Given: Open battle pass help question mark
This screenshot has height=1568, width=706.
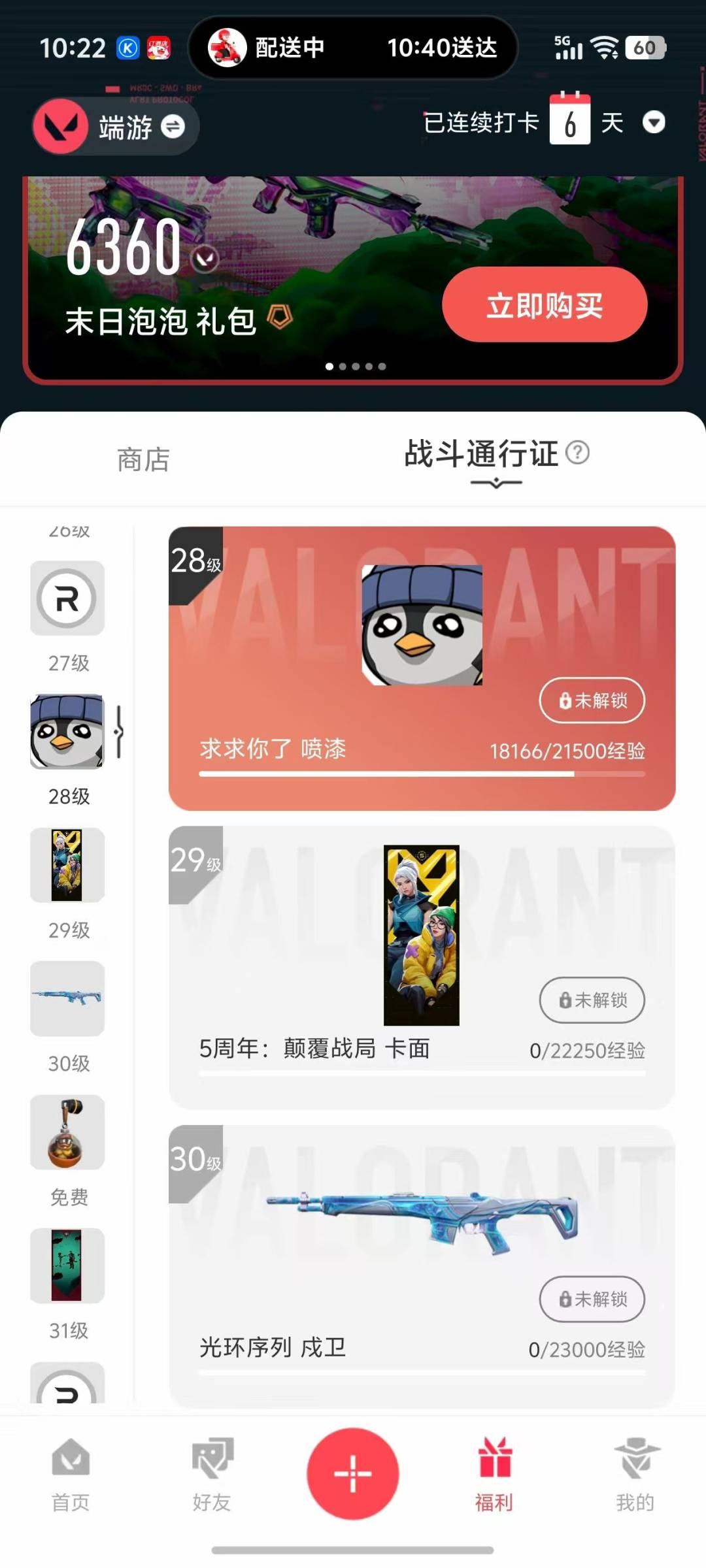Looking at the screenshot, I should click(577, 452).
